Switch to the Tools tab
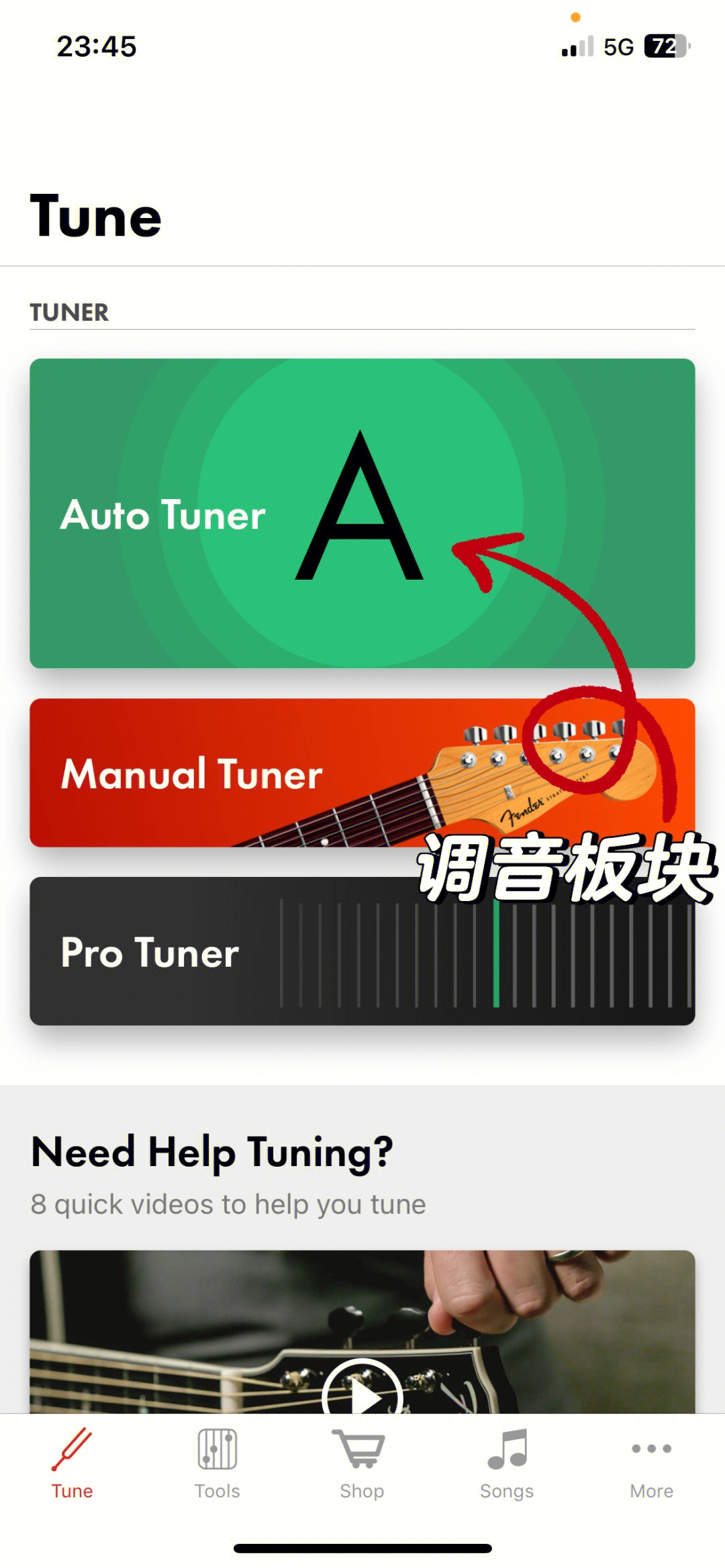 pyautogui.click(x=217, y=1463)
